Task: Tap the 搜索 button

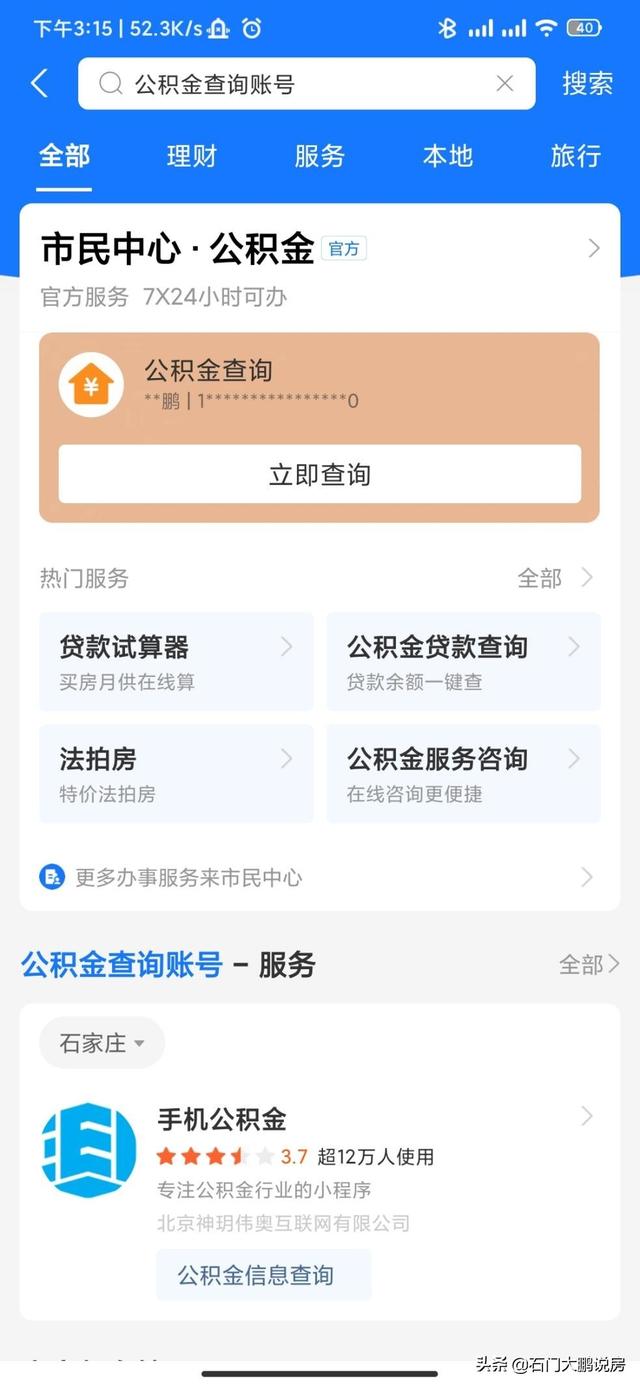Action: coord(587,84)
